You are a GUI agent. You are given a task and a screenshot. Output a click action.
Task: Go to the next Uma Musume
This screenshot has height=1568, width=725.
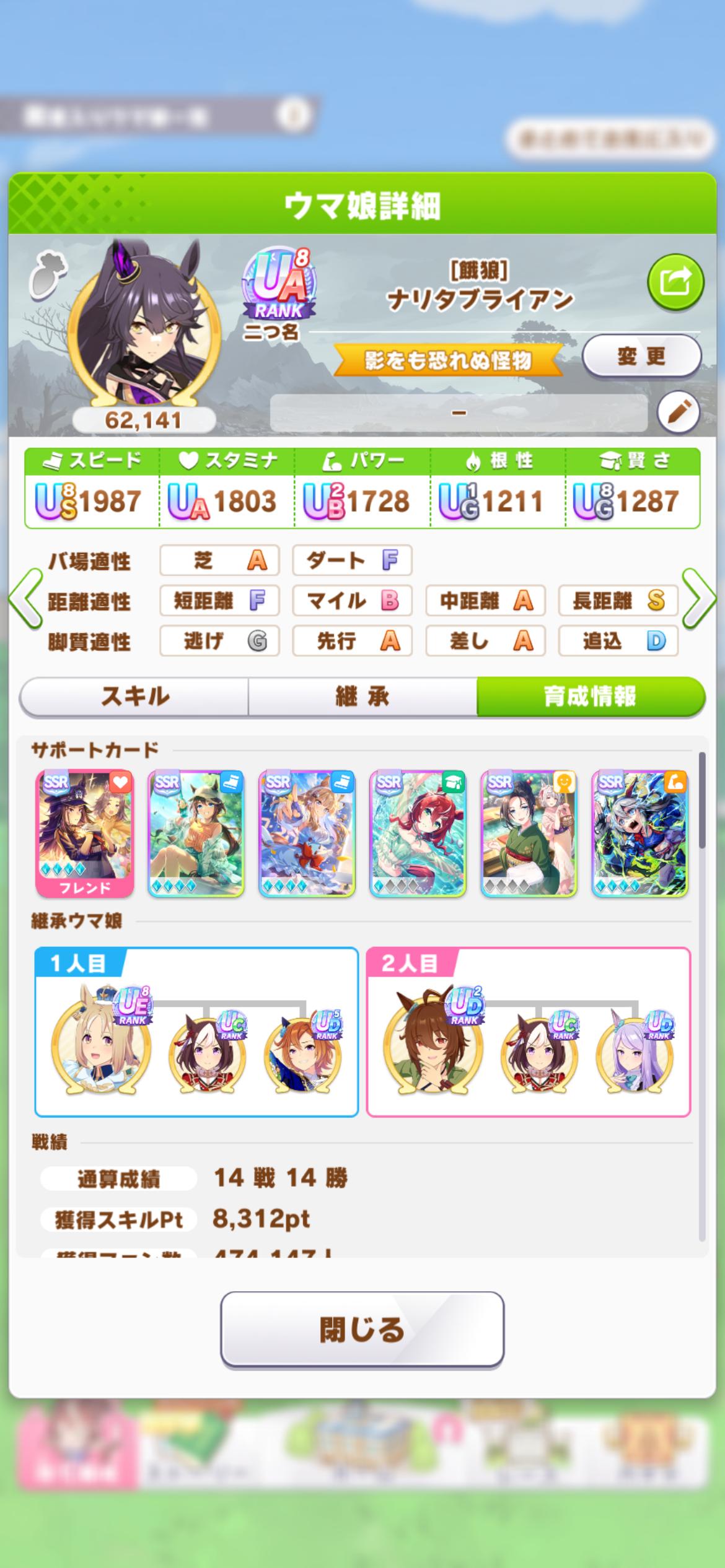tap(699, 599)
